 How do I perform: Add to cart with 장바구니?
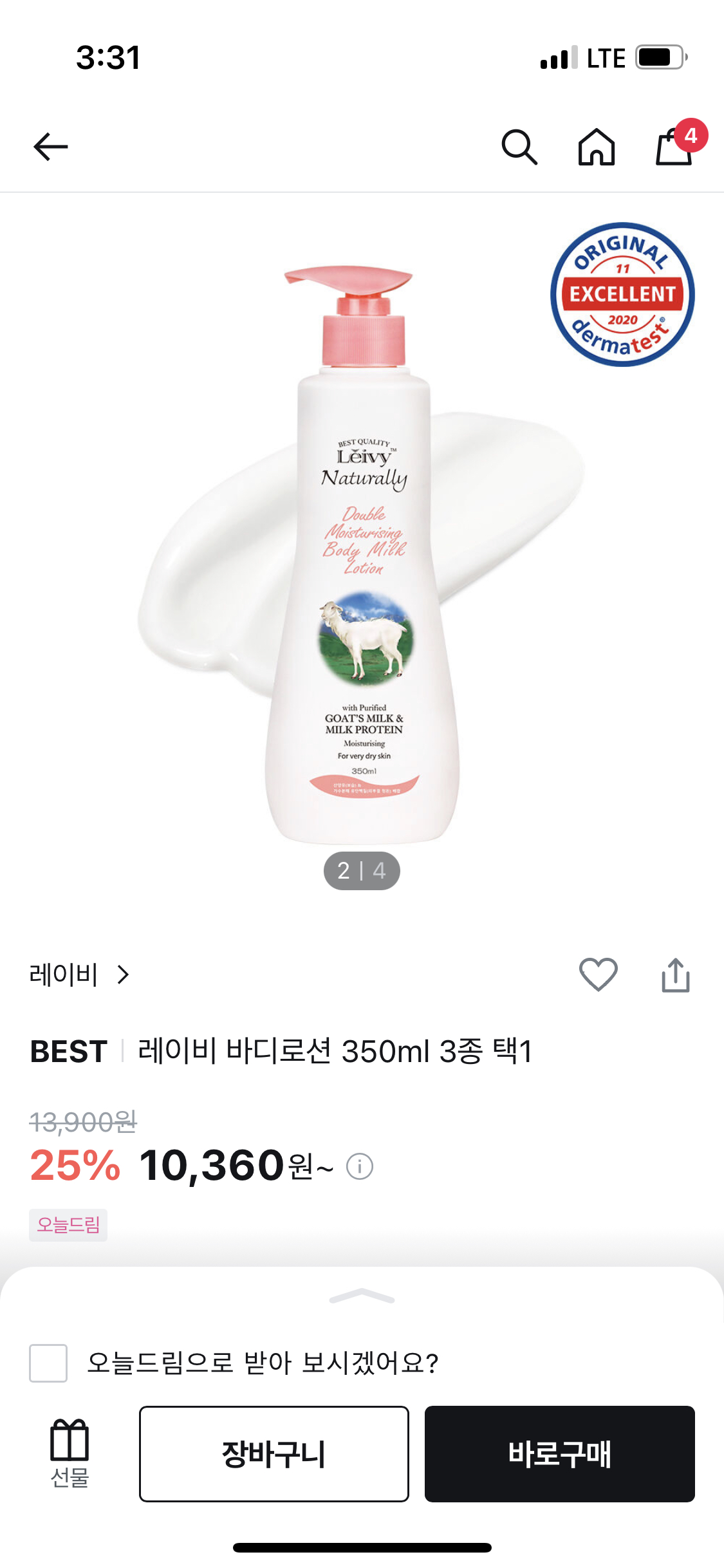click(x=274, y=1453)
